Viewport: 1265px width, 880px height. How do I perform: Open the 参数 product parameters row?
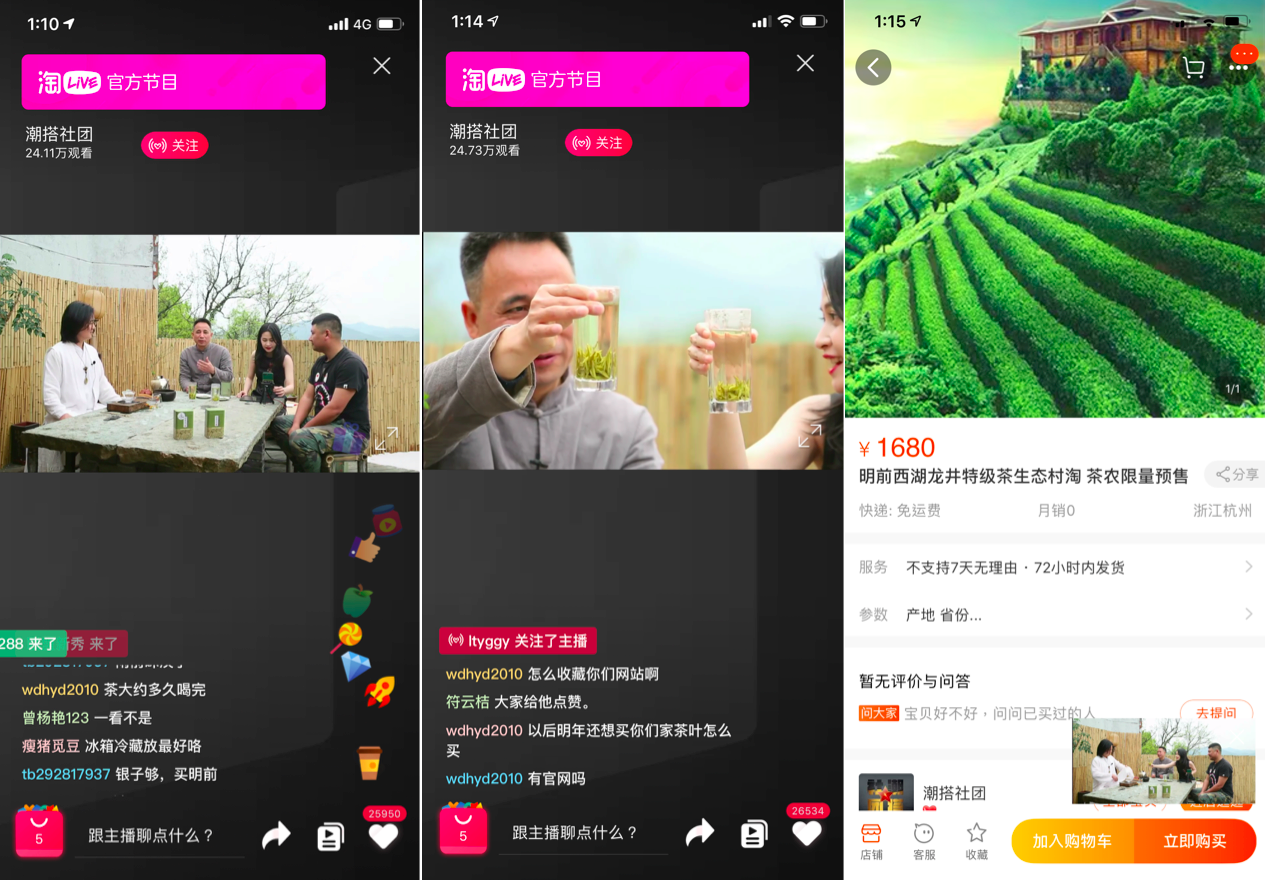click(1054, 614)
